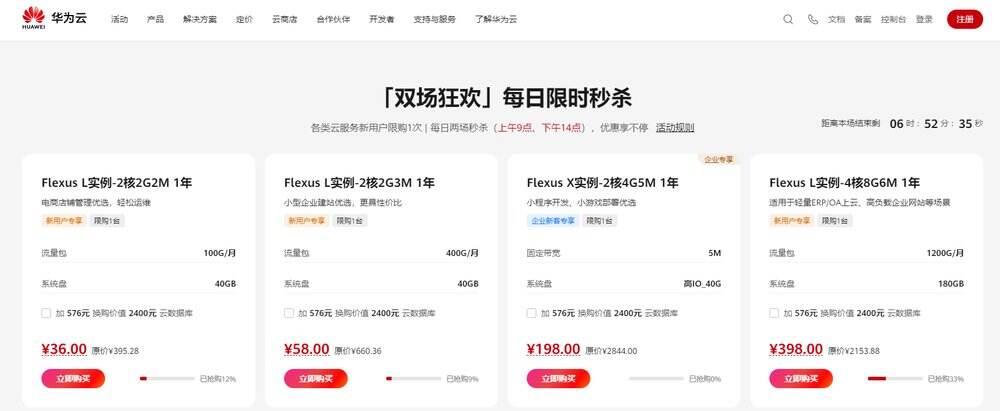View 活动规则 rules link
This screenshot has height=411, width=1000.
675,128
